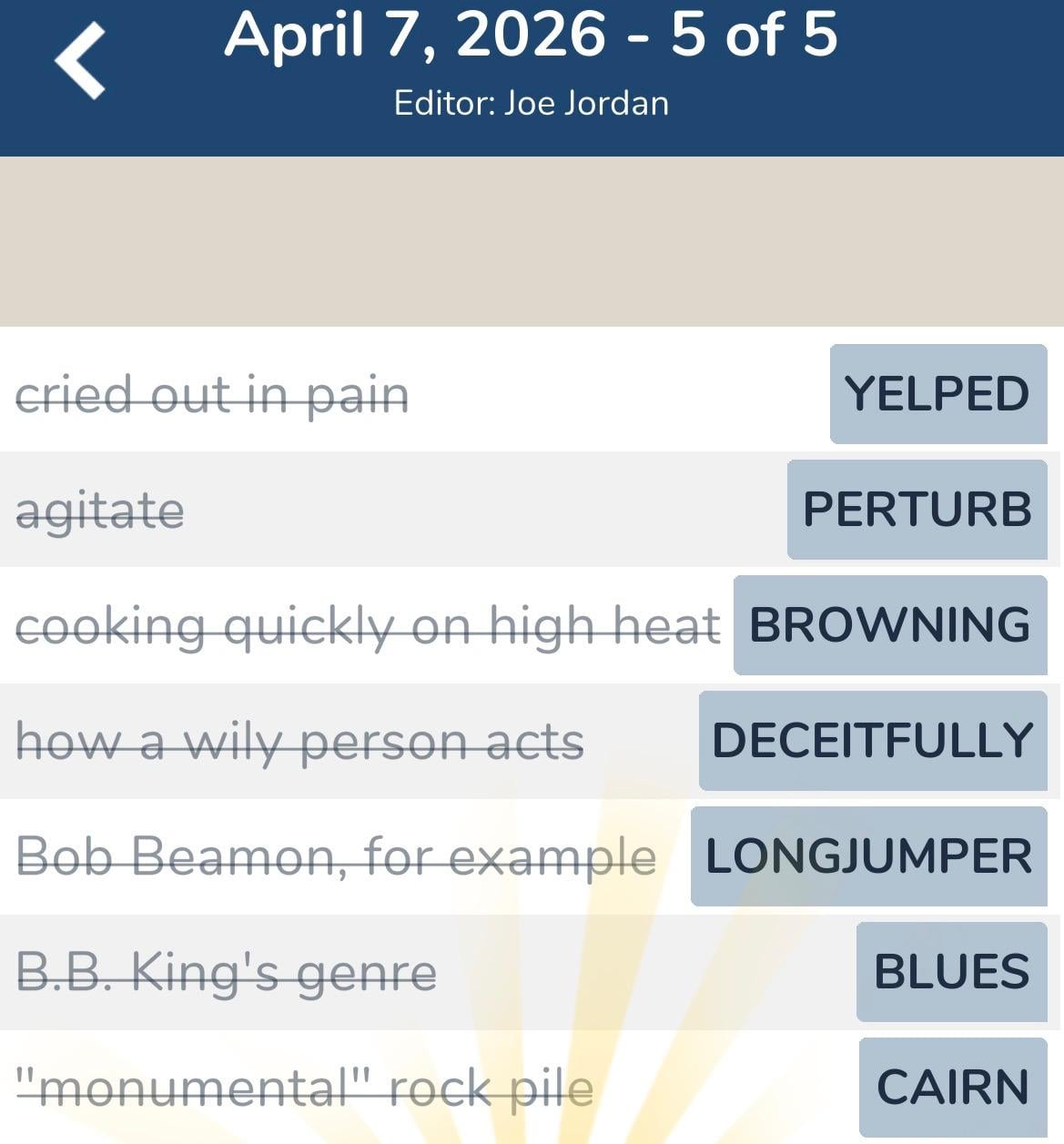The width and height of the screenshot is (1064, 1144).
Task: Click the clue 'cried out in pain'
Action: (x=214, y=395)
